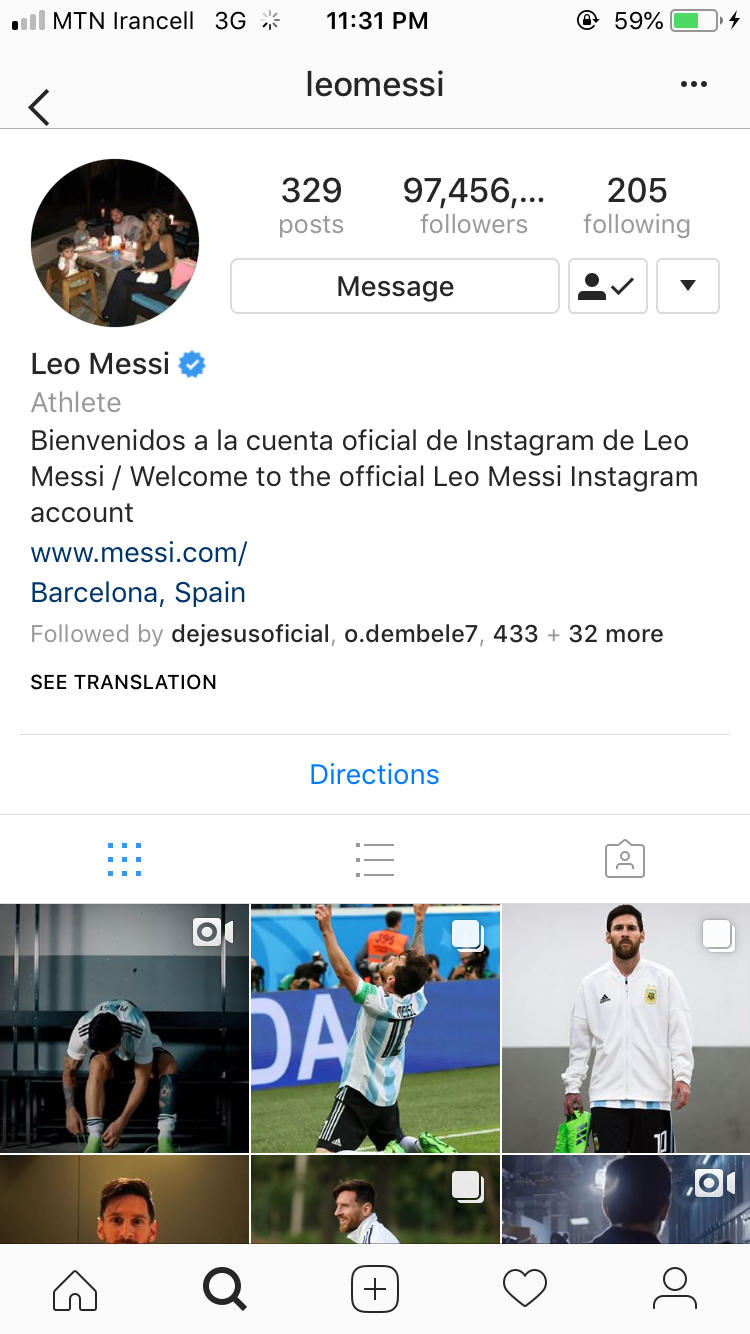Tap the Message button

click(395, 286)
